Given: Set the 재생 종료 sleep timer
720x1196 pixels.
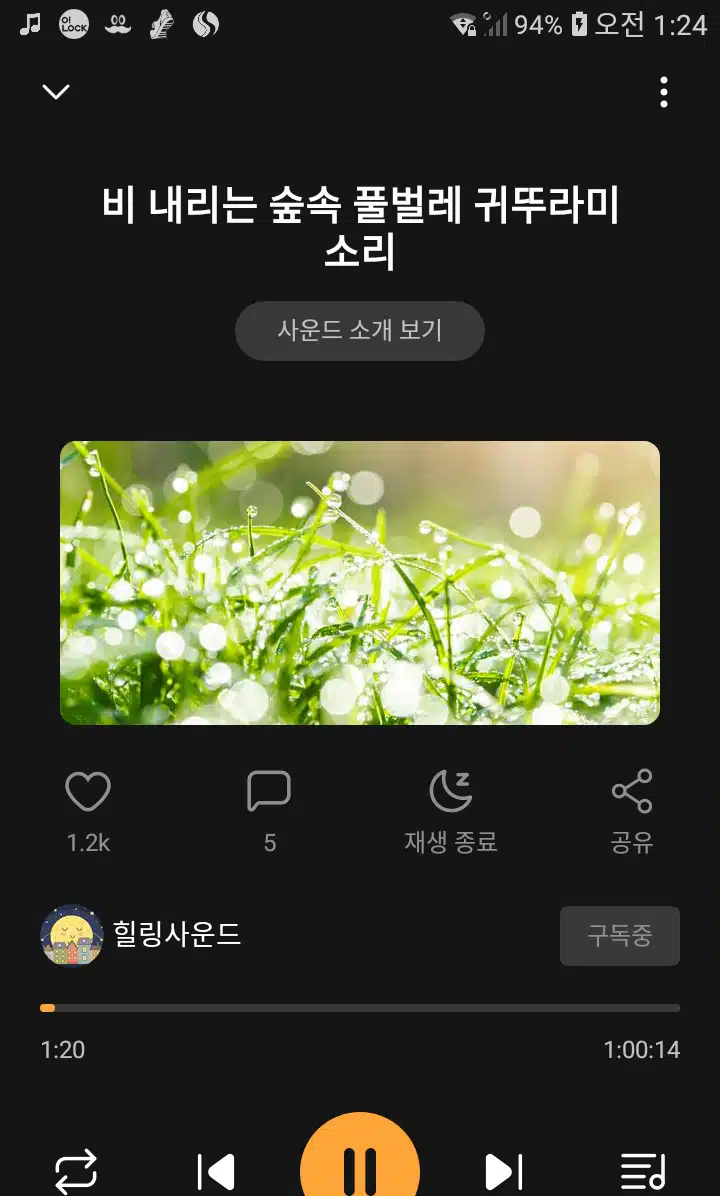Looking at the screenshot, I should coord(451,791).
